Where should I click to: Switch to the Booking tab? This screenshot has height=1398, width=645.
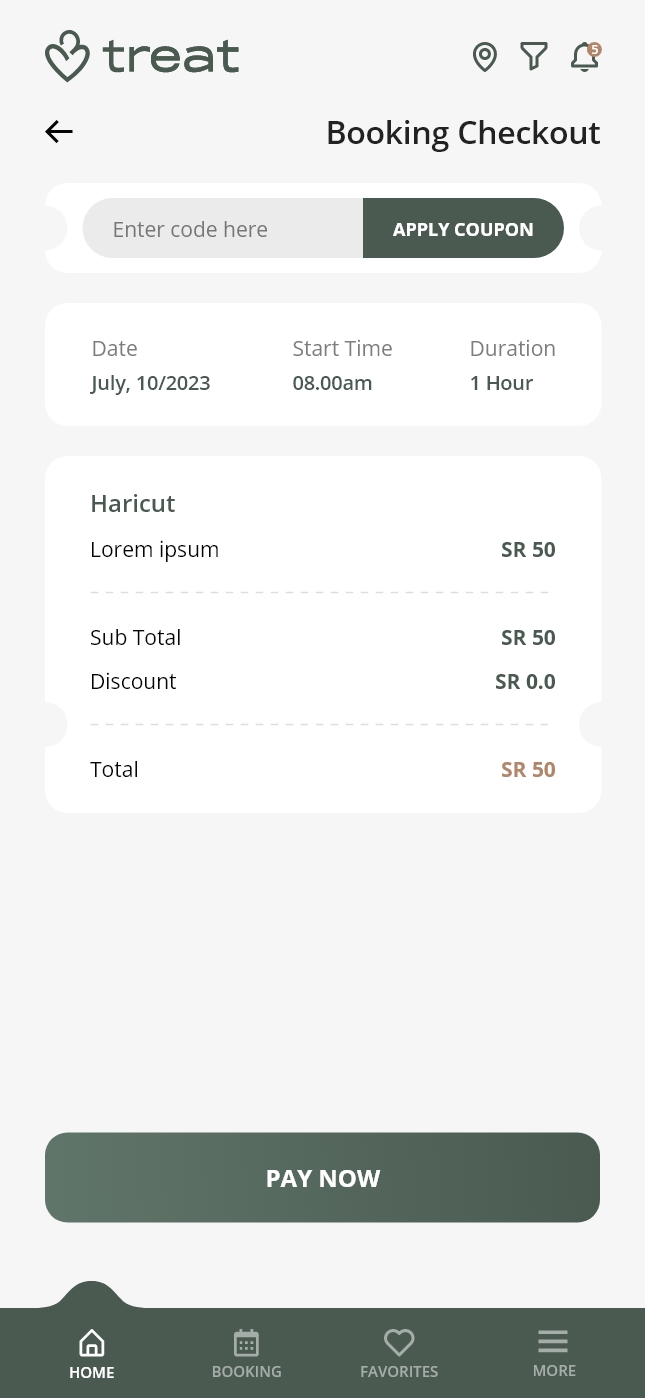[247, 1354]
